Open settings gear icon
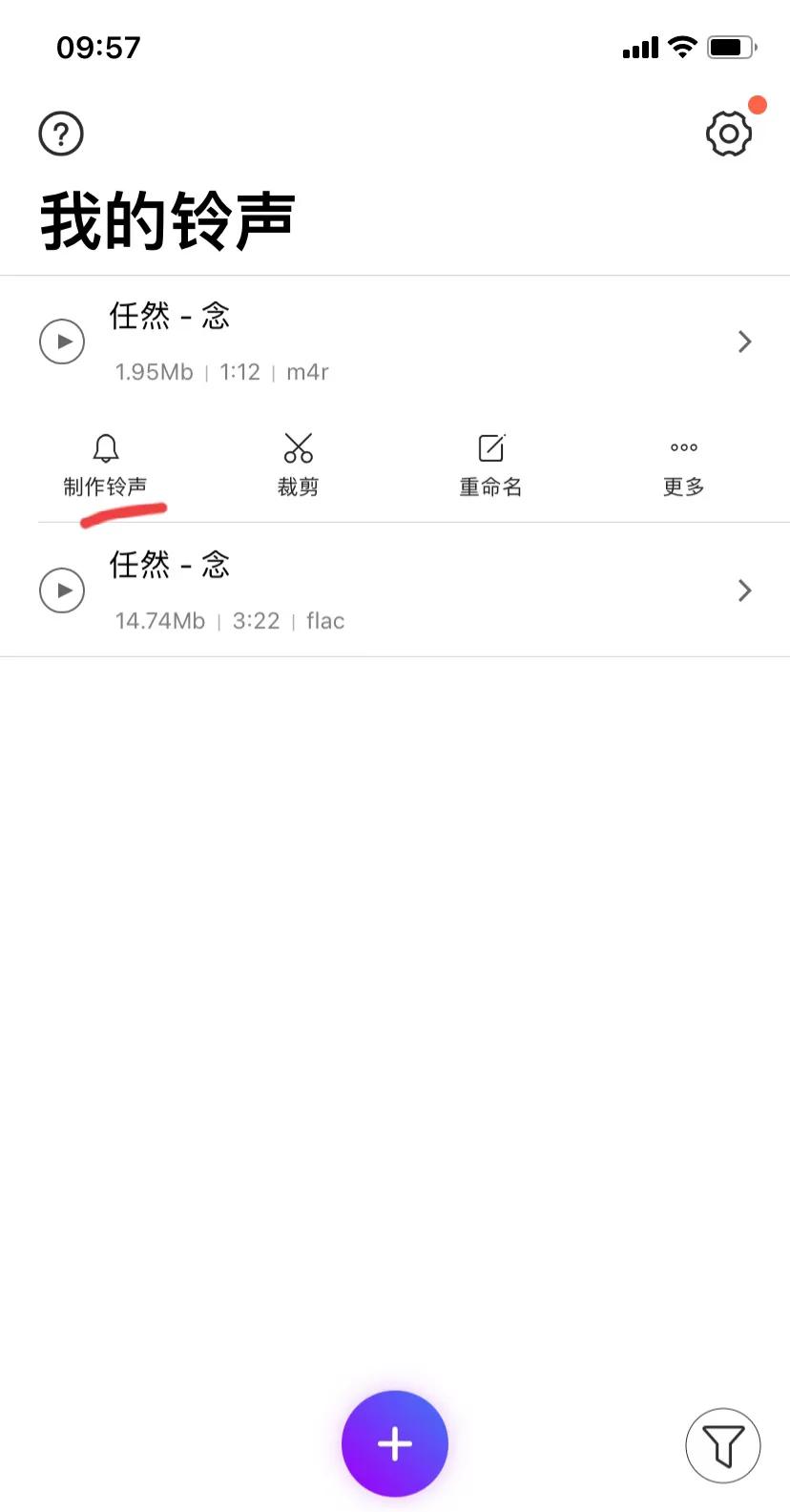 point(728,134)
